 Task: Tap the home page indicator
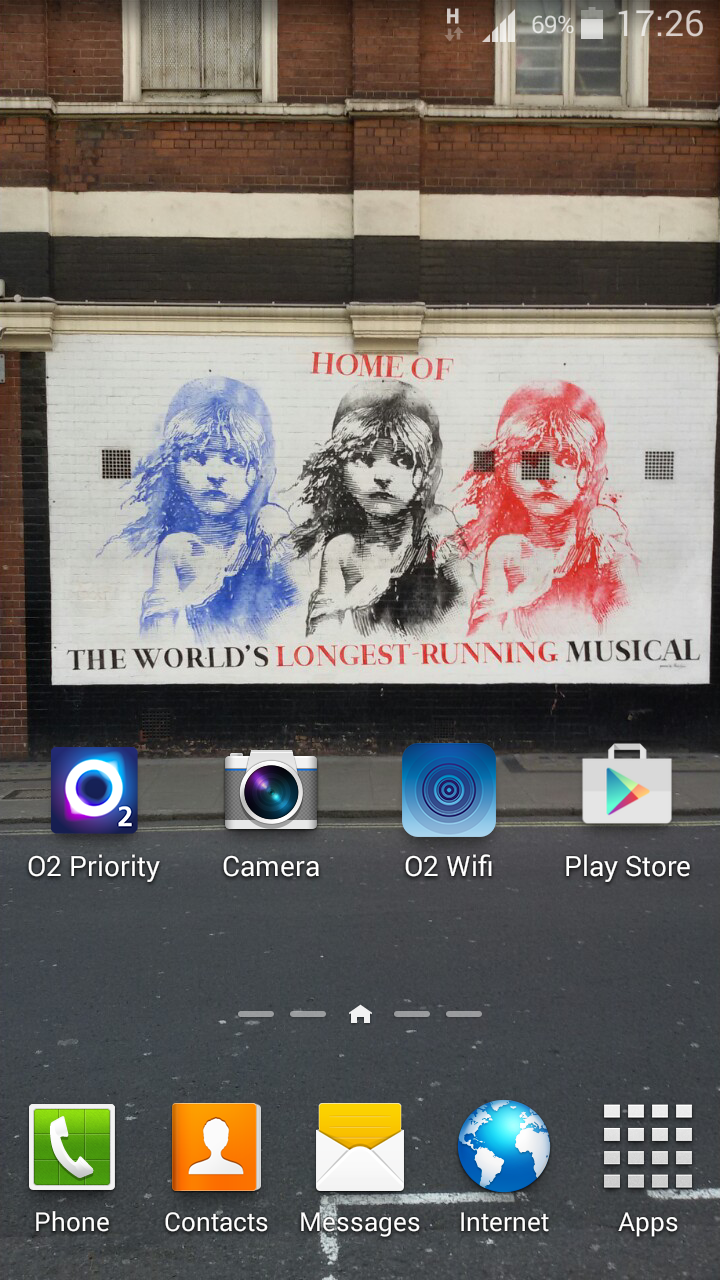point(360,1014)
